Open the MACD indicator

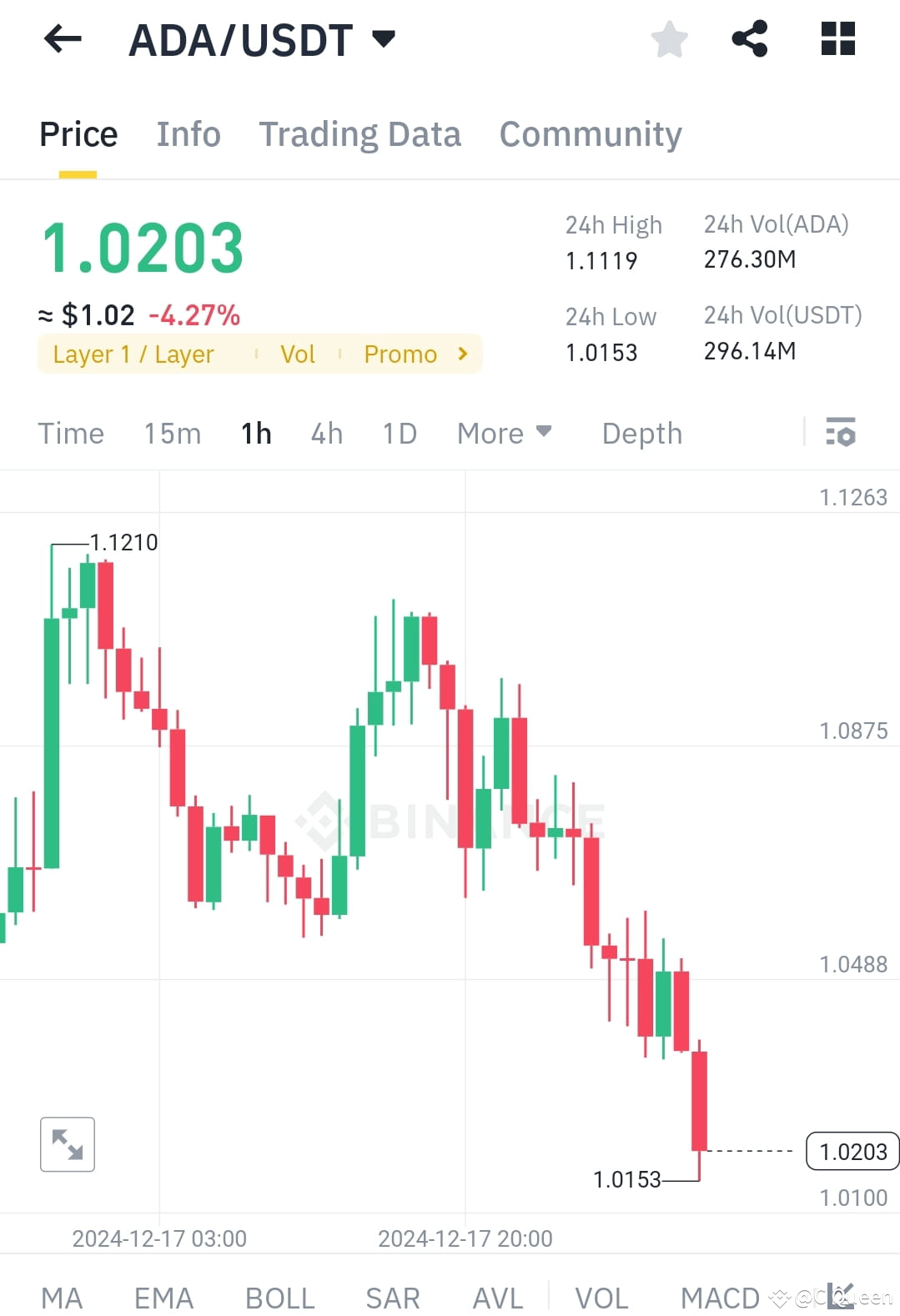tap(720, 1296)
